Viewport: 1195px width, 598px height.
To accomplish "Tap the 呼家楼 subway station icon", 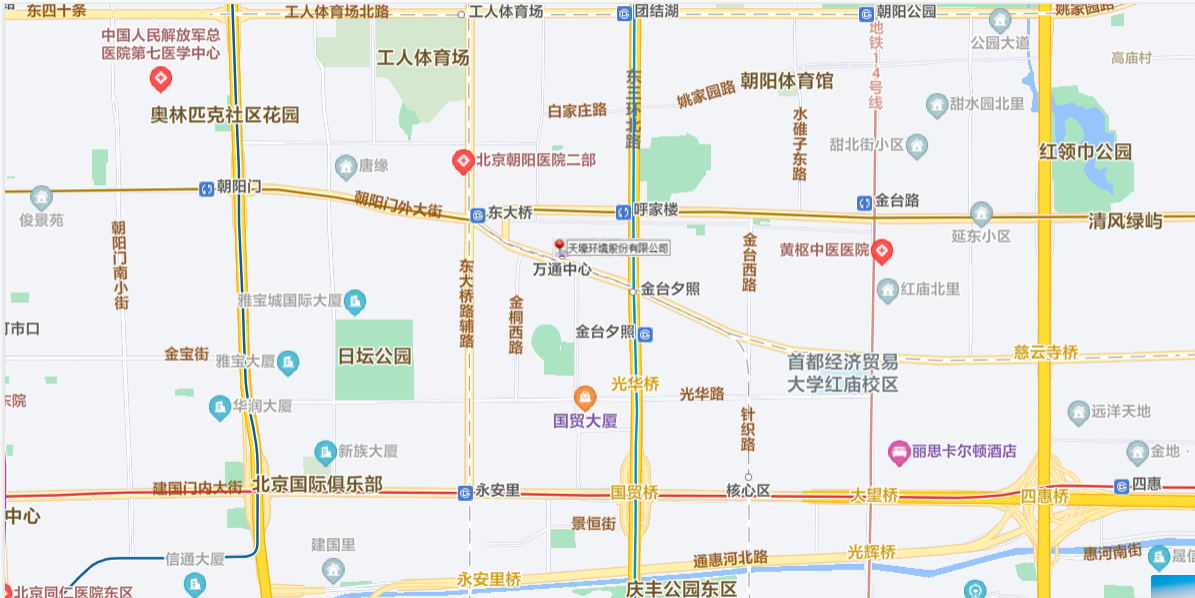I will click(624, 211).
